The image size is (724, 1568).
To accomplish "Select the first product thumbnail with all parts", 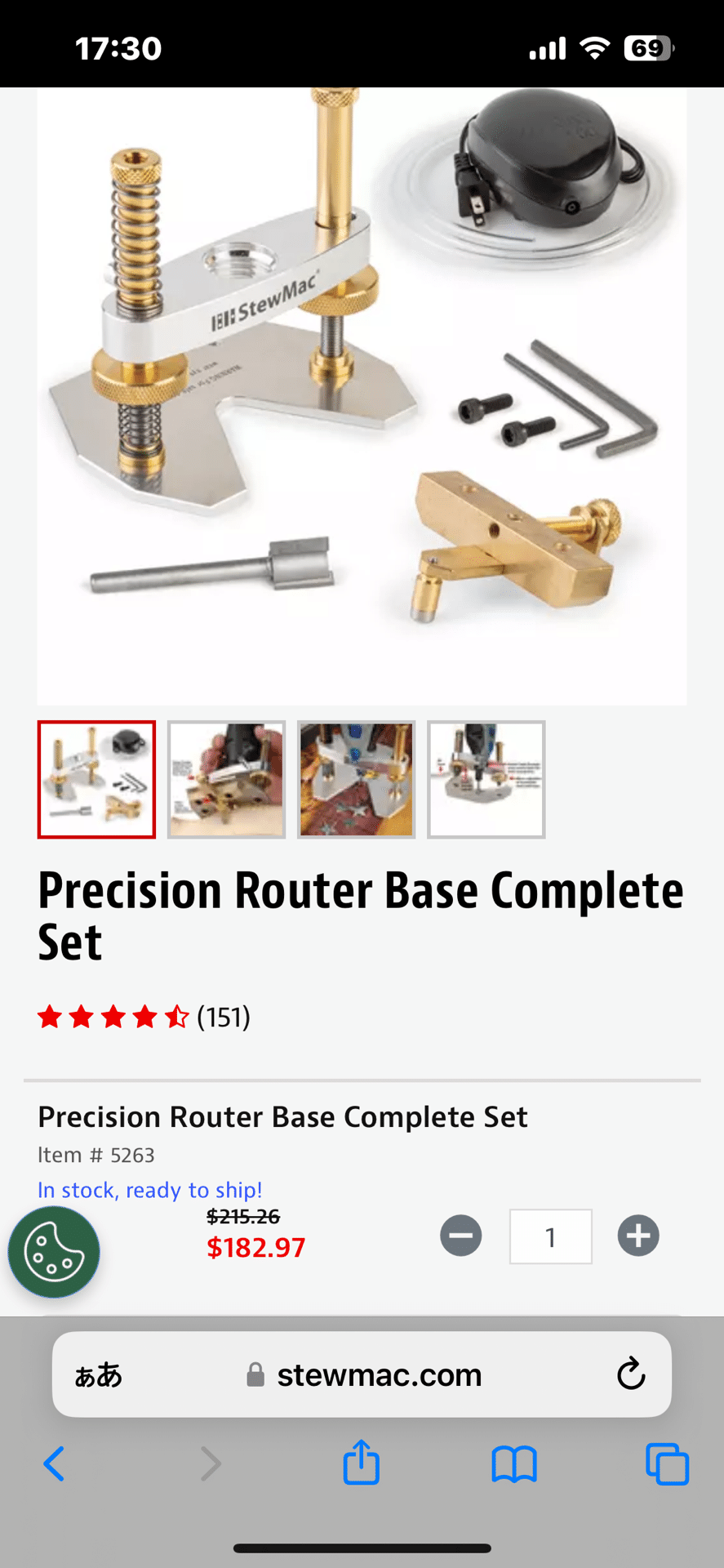I will pos(96,779).
